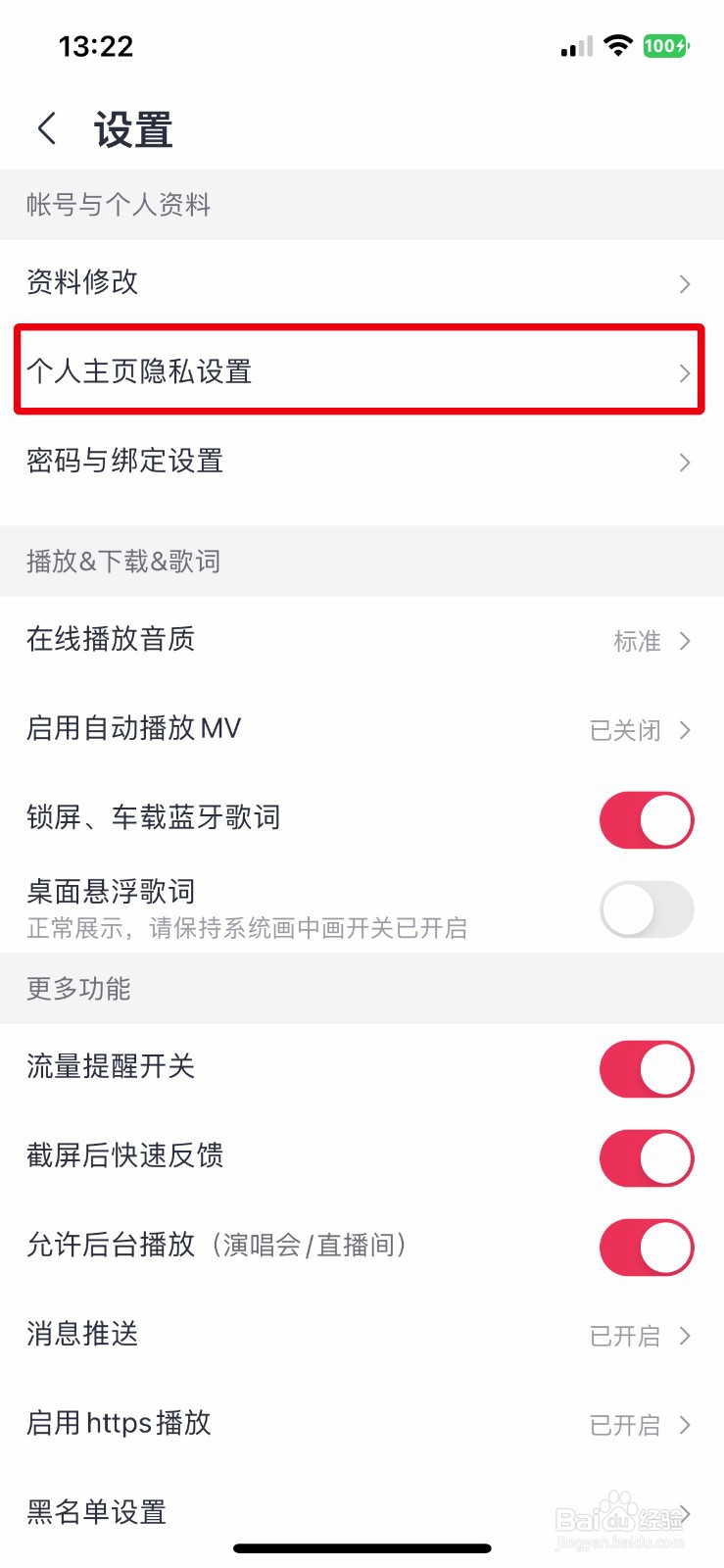Open 消息推送 options marked 已开启
This screenshot has width=724, height=1568.
[x=362, y=1336]
